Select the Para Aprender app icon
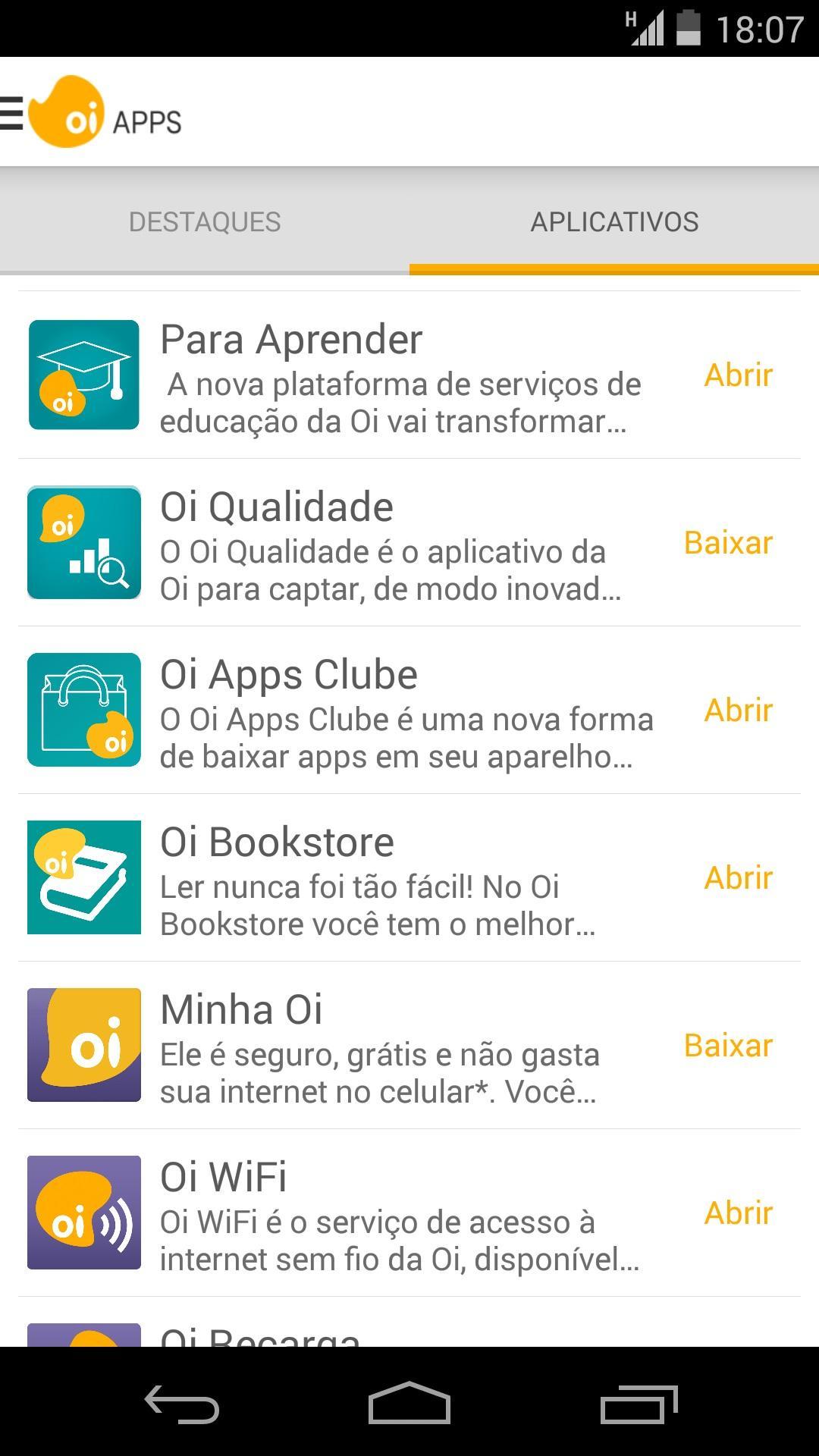Screen dimensions: 819x1456 83,375
